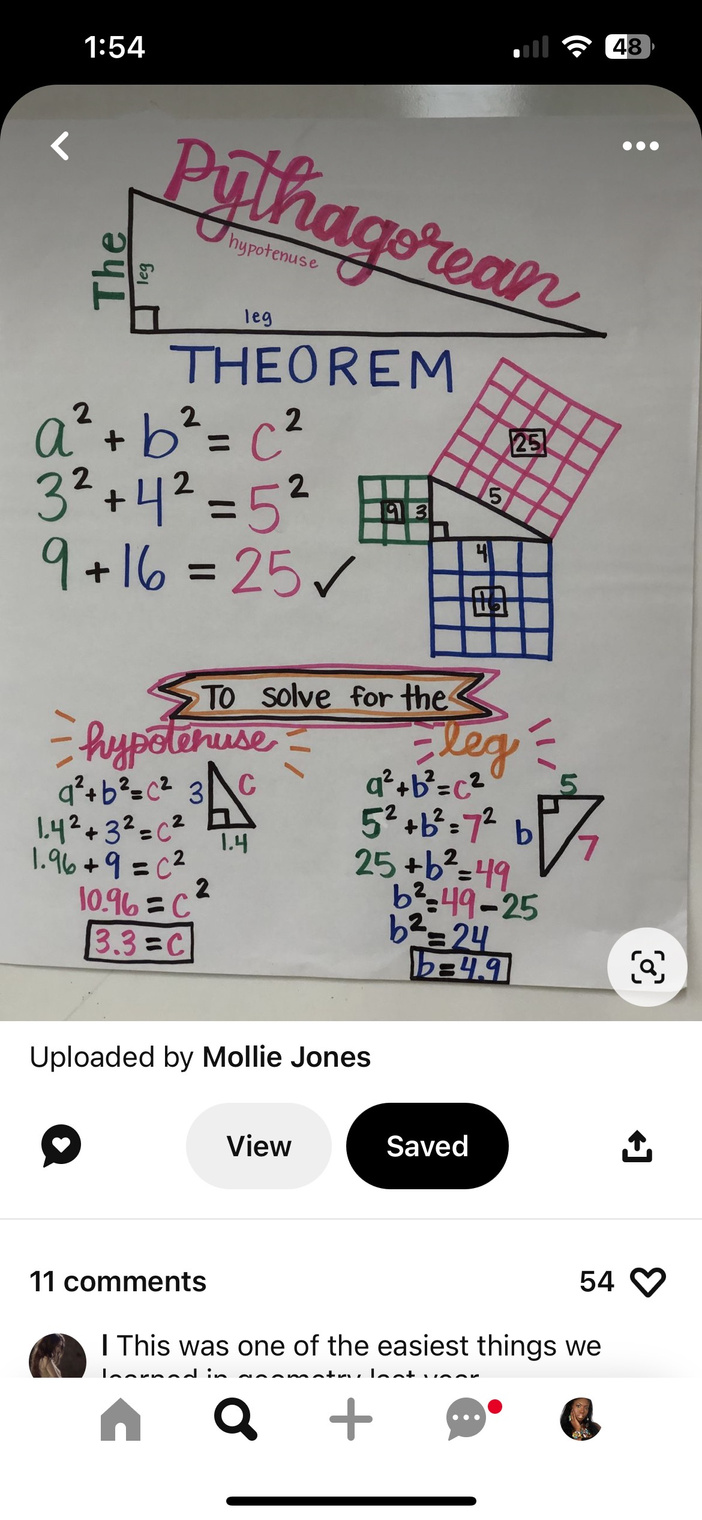The width and height of the screenshot is (702, 1520).
Task: Like the pin with the heart outline
Action: pos(648,1281)
